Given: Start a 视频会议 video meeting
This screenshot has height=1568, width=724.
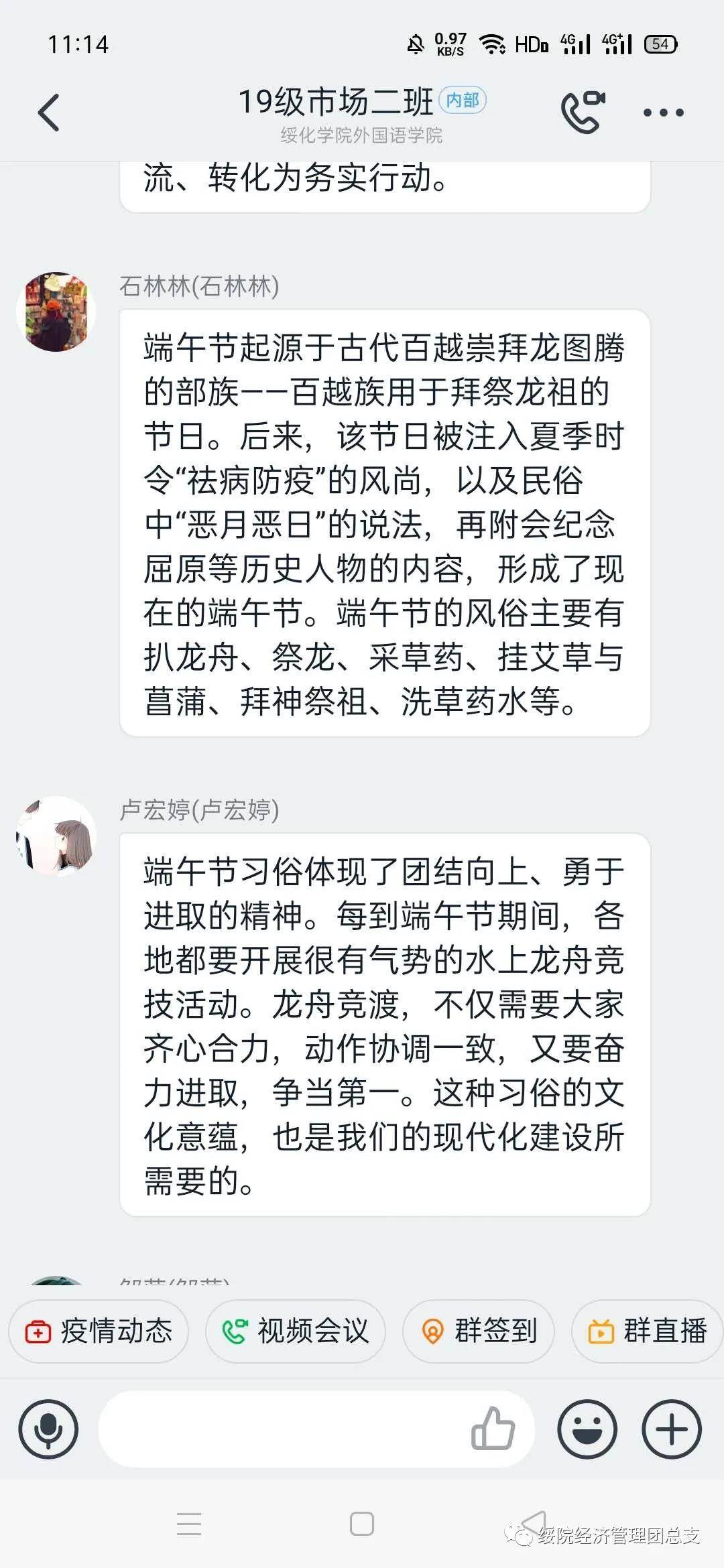Looking at the screenshot, I should (x=296, y=1331).
